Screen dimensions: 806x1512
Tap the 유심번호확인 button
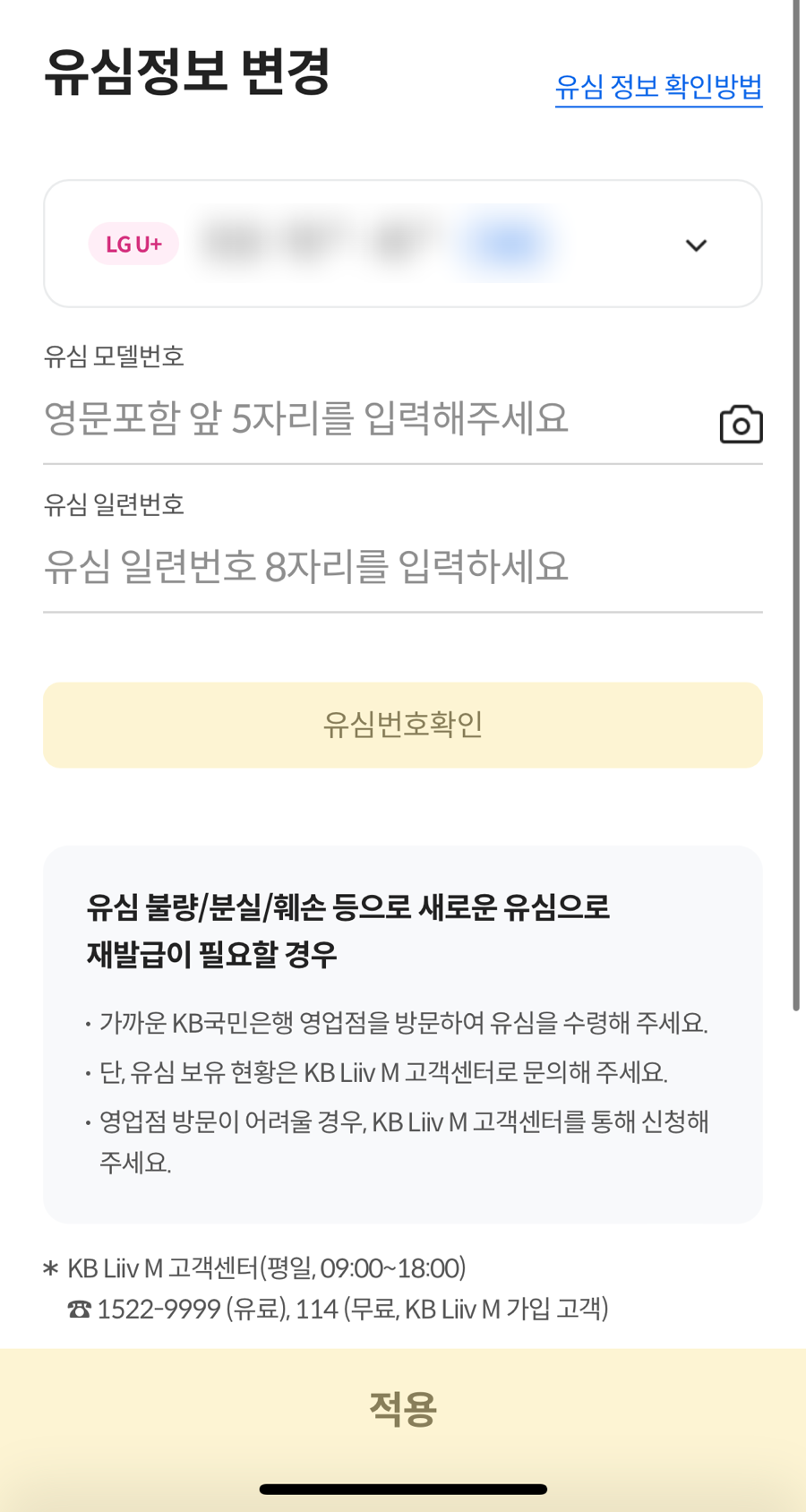pyautogui.click(x=403, y=725)
